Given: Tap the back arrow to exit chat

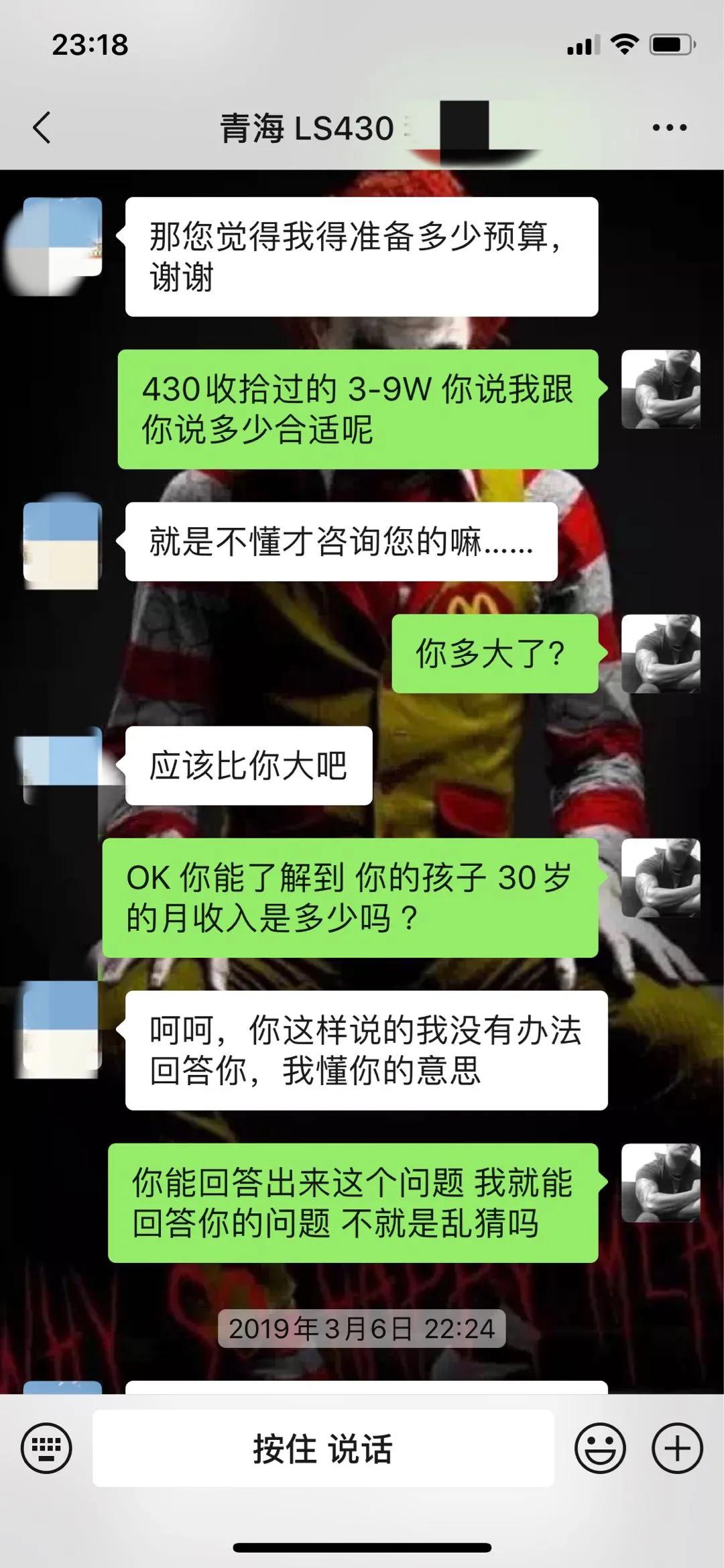Looking at the screenshot, I should click(42, 127).
